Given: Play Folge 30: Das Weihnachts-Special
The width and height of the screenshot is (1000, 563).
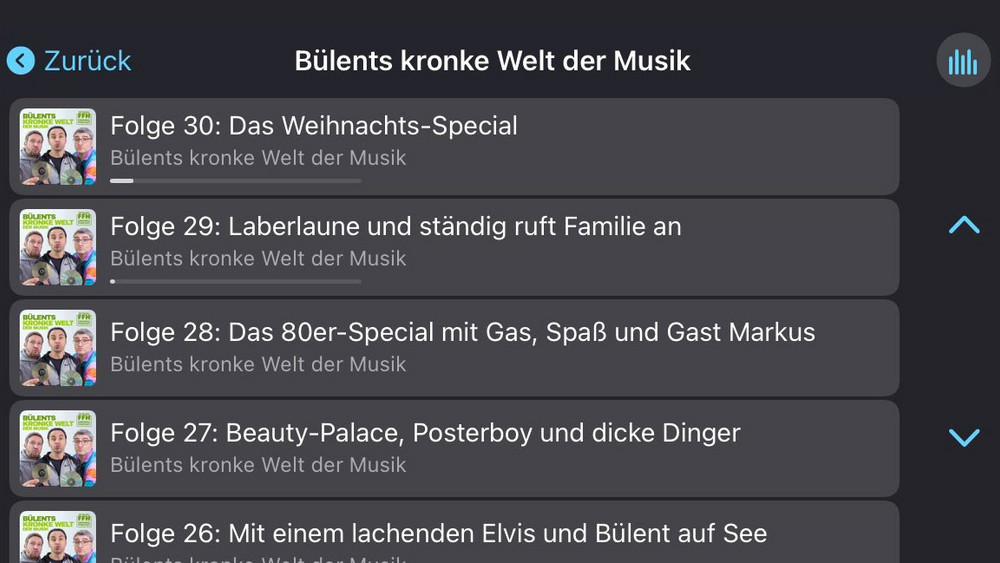Looking at the screenshot, I should 454,145.
